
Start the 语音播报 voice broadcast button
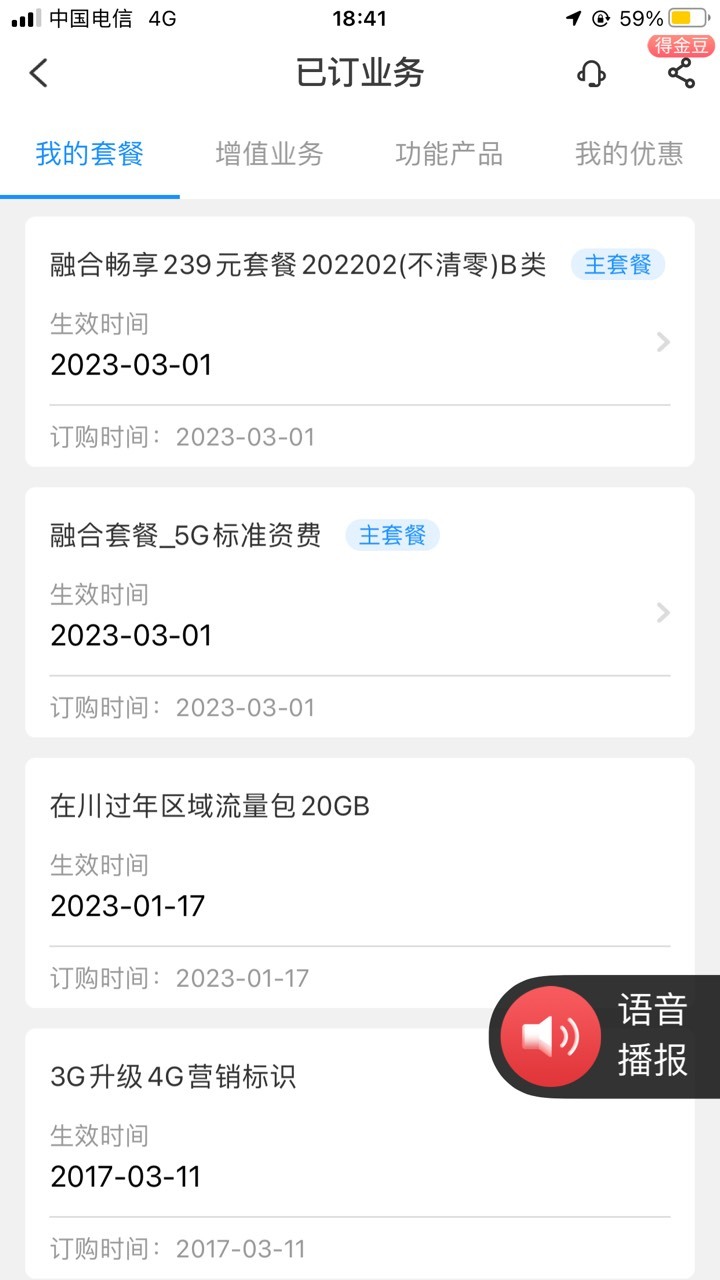click(604, 1037)
